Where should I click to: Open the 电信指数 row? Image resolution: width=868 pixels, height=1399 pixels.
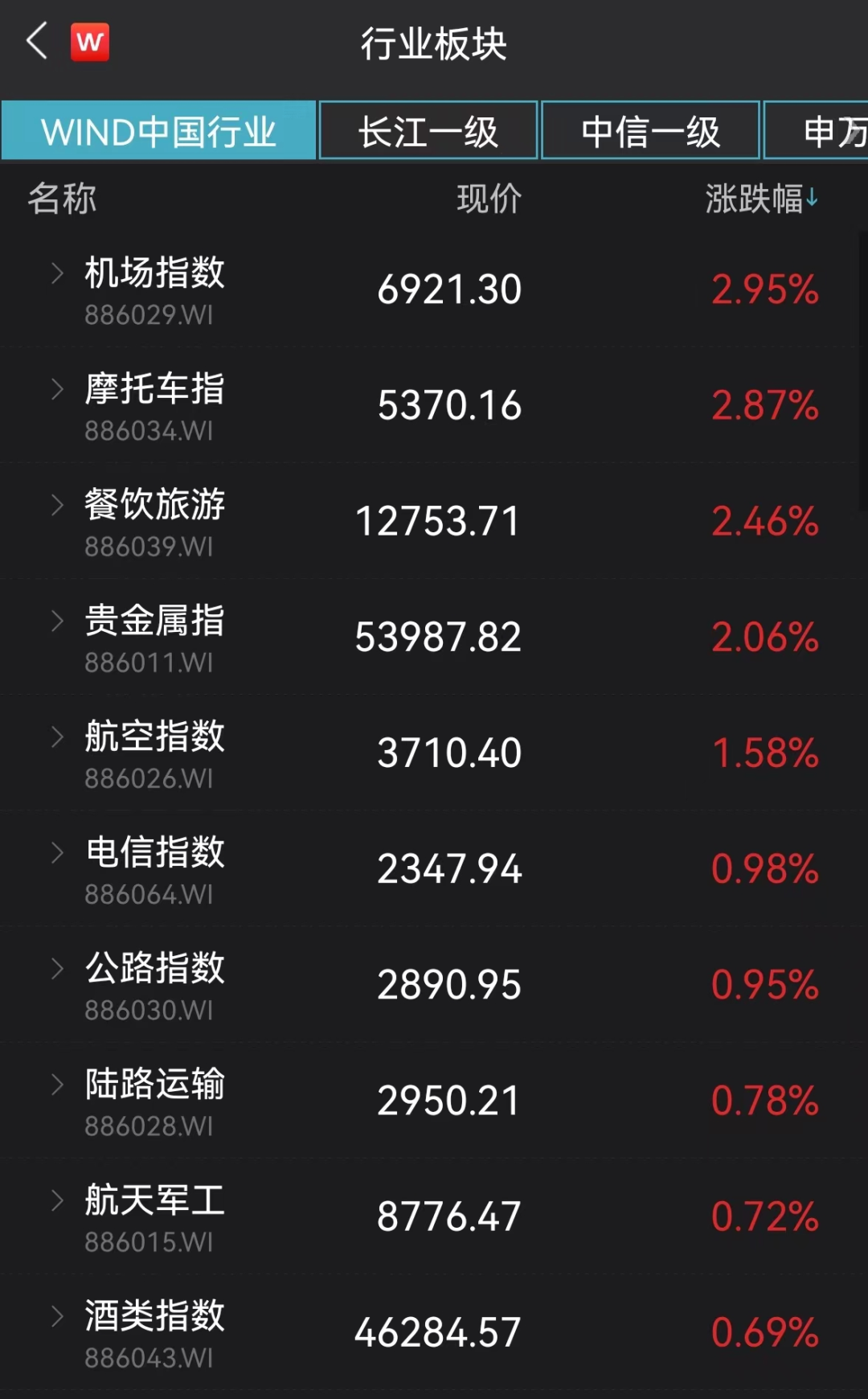pos(434,868)
